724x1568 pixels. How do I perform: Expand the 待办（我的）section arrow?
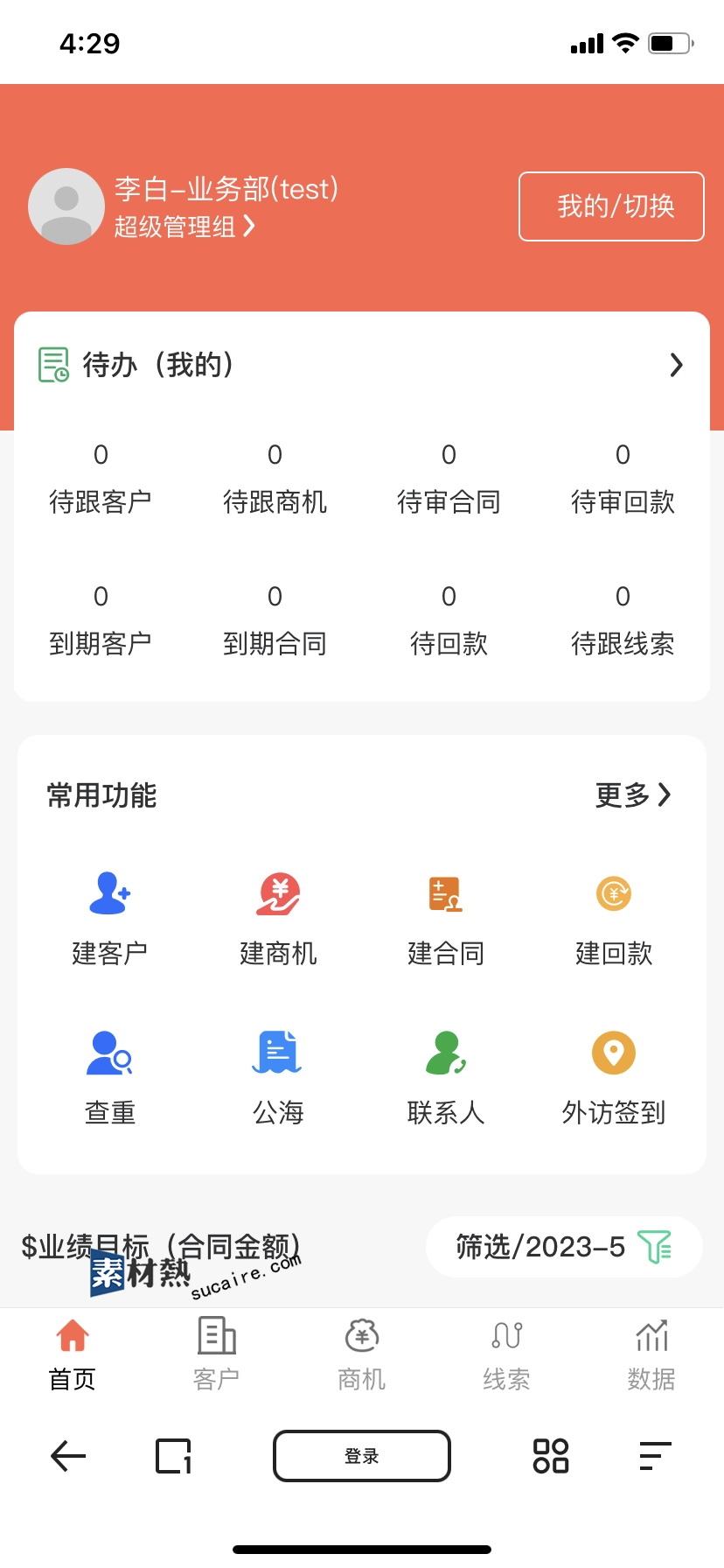(676, 365)
